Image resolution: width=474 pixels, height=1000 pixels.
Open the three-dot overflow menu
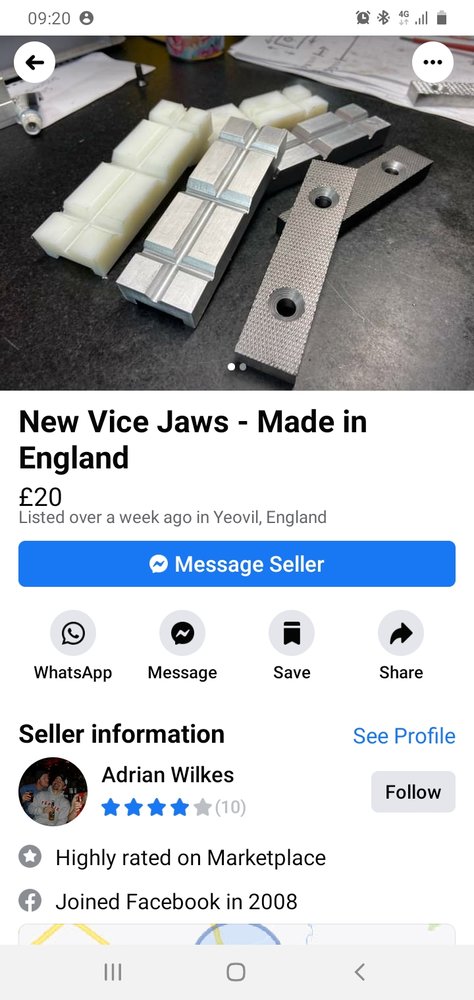(x=433, y=62)
